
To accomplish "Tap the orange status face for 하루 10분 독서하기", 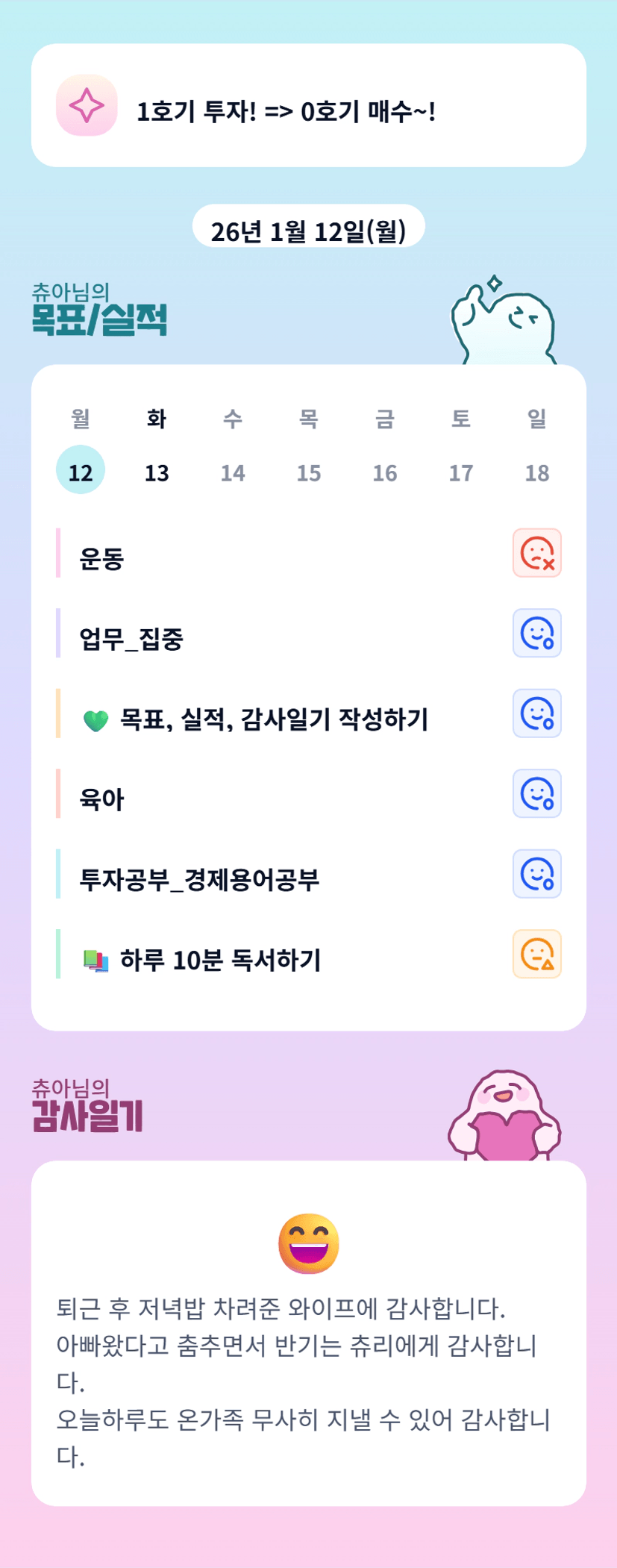I will click(537, 954).
